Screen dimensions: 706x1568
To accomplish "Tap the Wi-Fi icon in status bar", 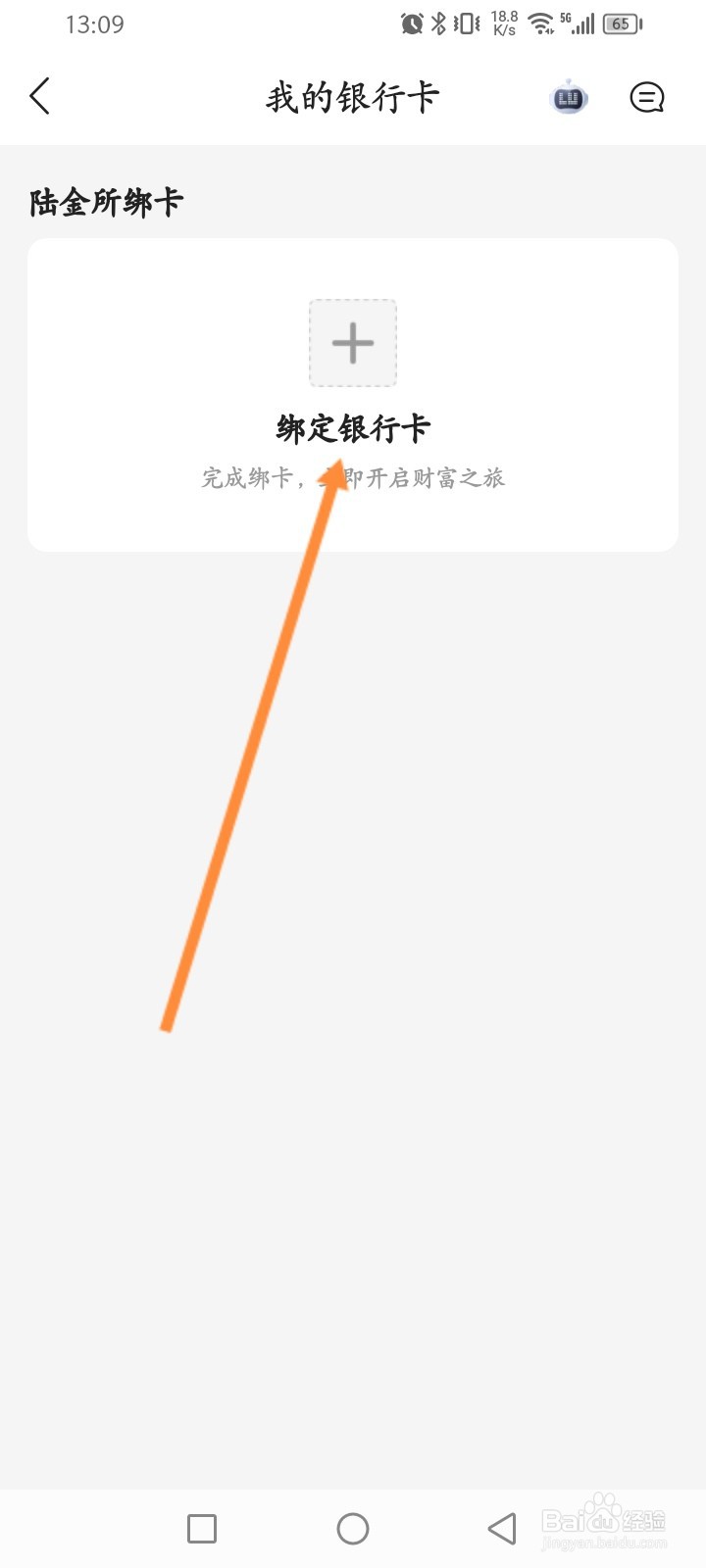I will 540,24.
